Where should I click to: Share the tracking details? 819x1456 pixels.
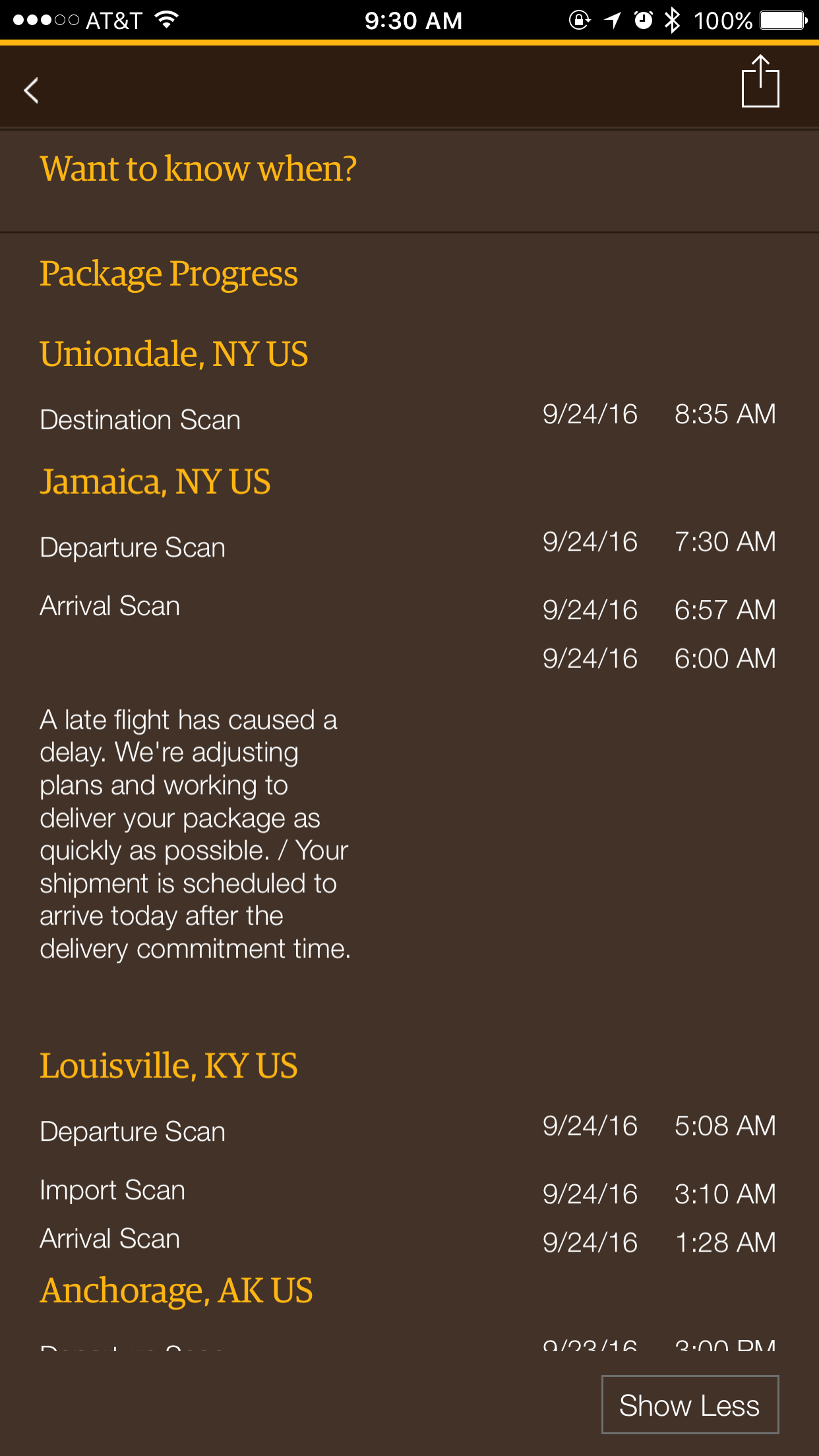coord(760,81)
